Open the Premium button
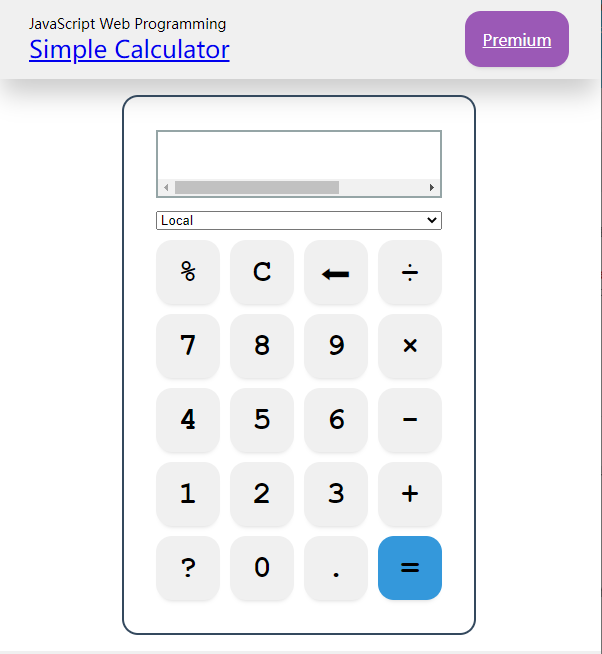602x654 pixels. (516, 40)
